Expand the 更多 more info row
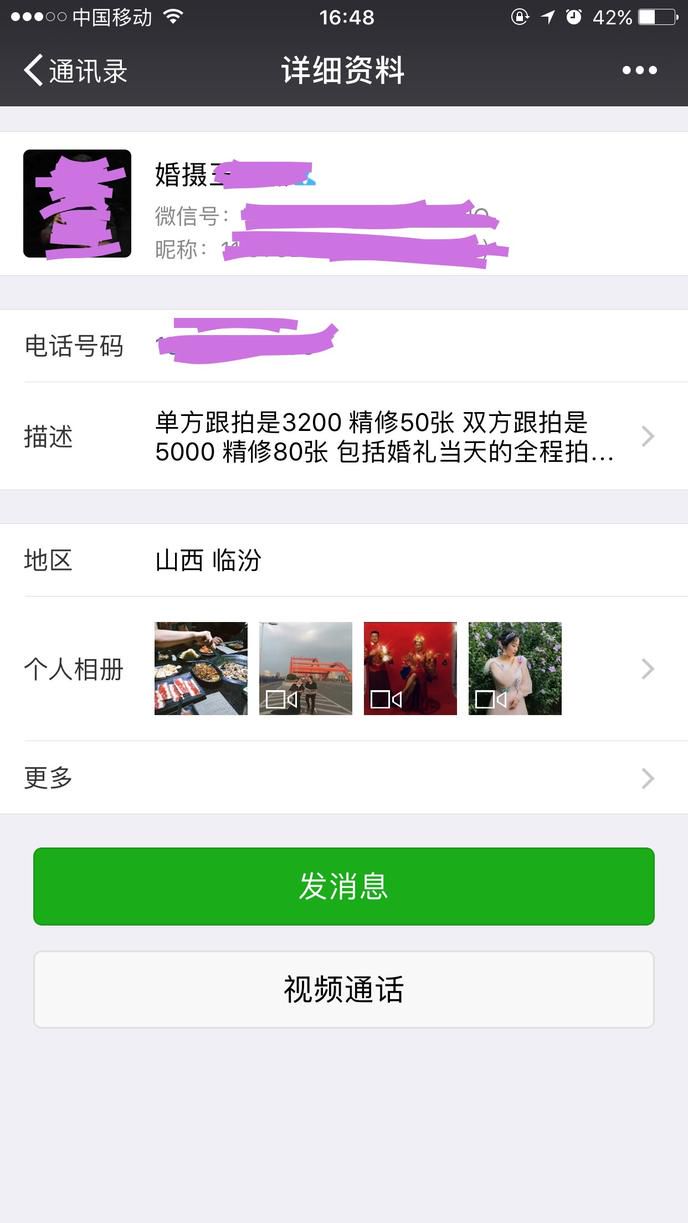The image size is (688, 1223). [x=343, y=778]
